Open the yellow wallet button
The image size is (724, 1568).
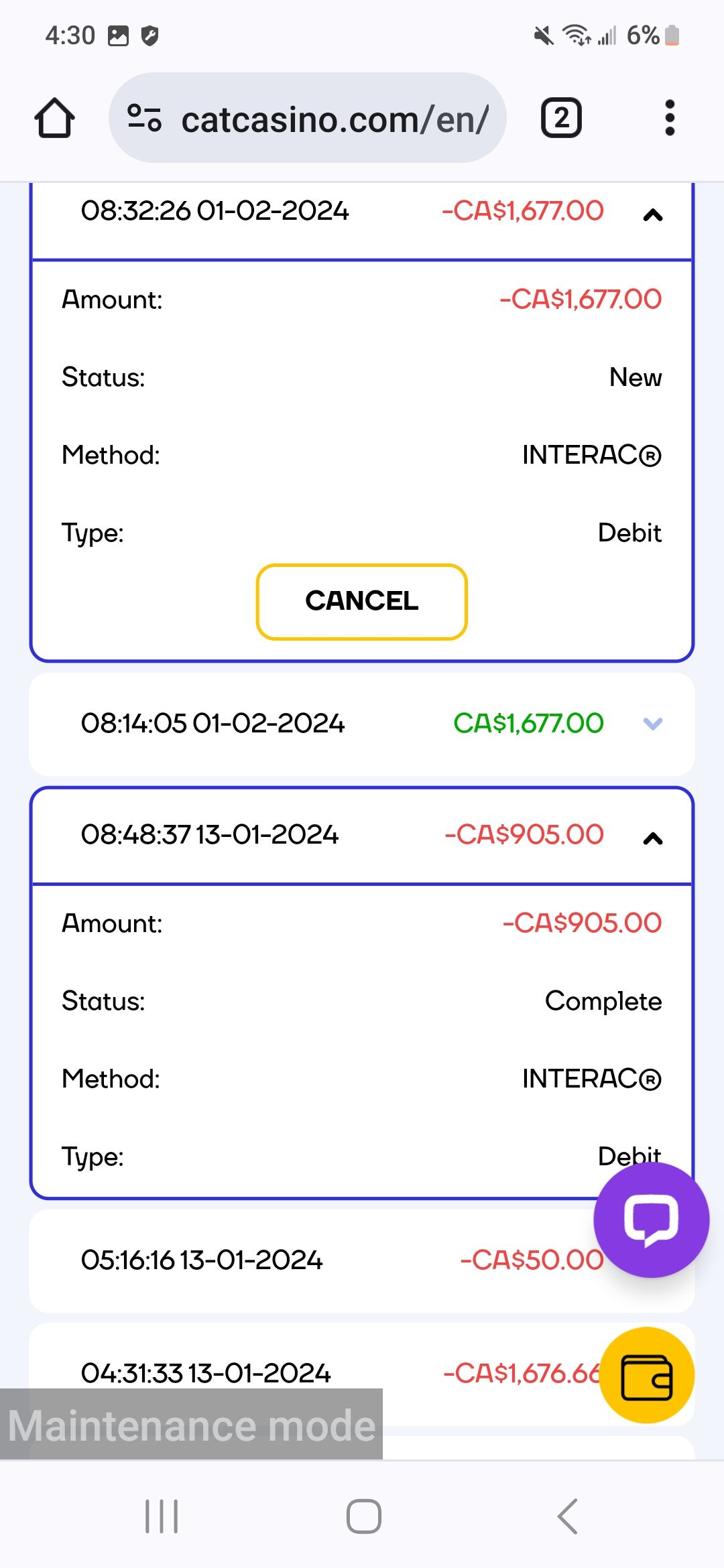point(646,1375)
